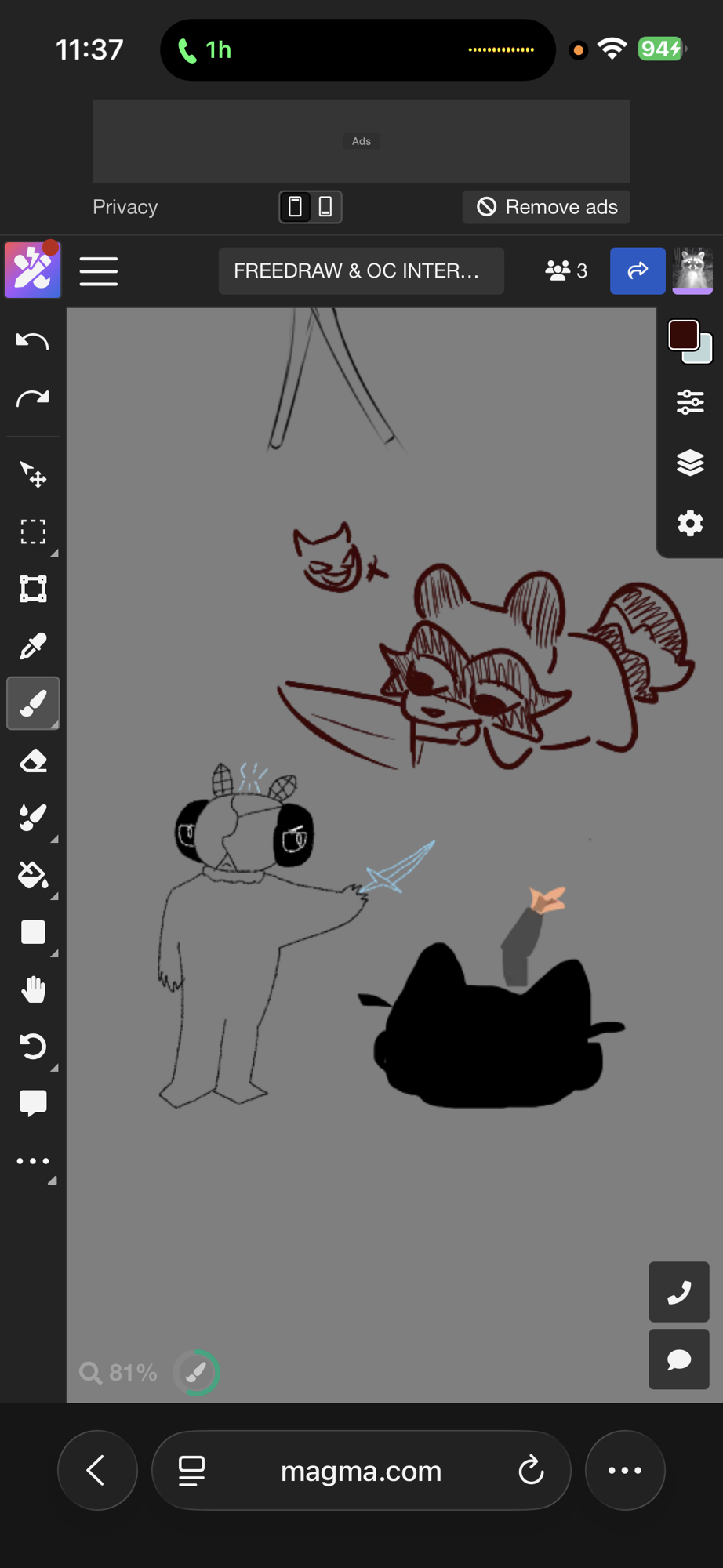Select the paint bucket fill tool
This screenshot has height=1568, width=723.
pyautogui.click(x=32, y=875)
